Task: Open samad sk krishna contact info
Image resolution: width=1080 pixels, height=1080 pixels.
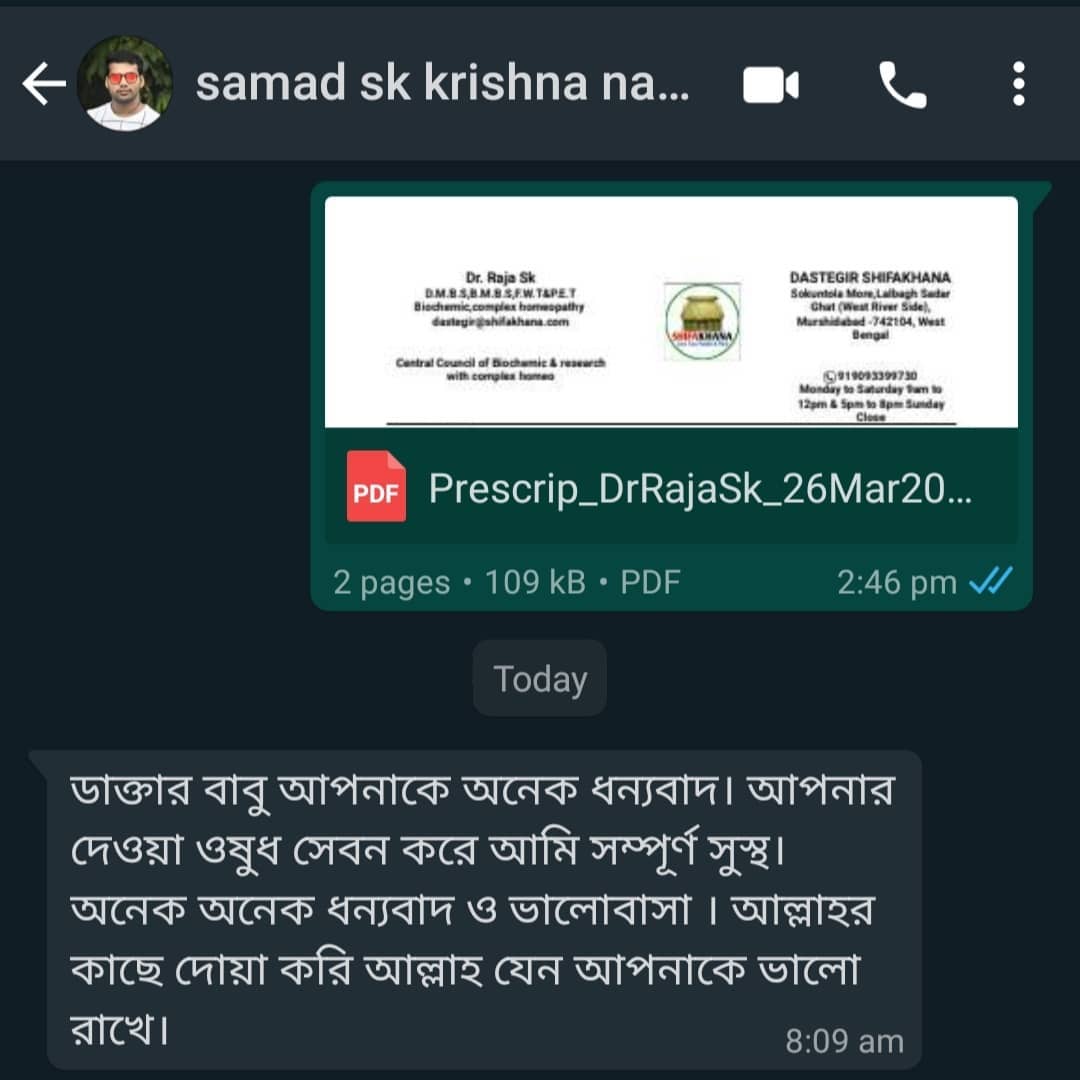Action: click(442, 85)
